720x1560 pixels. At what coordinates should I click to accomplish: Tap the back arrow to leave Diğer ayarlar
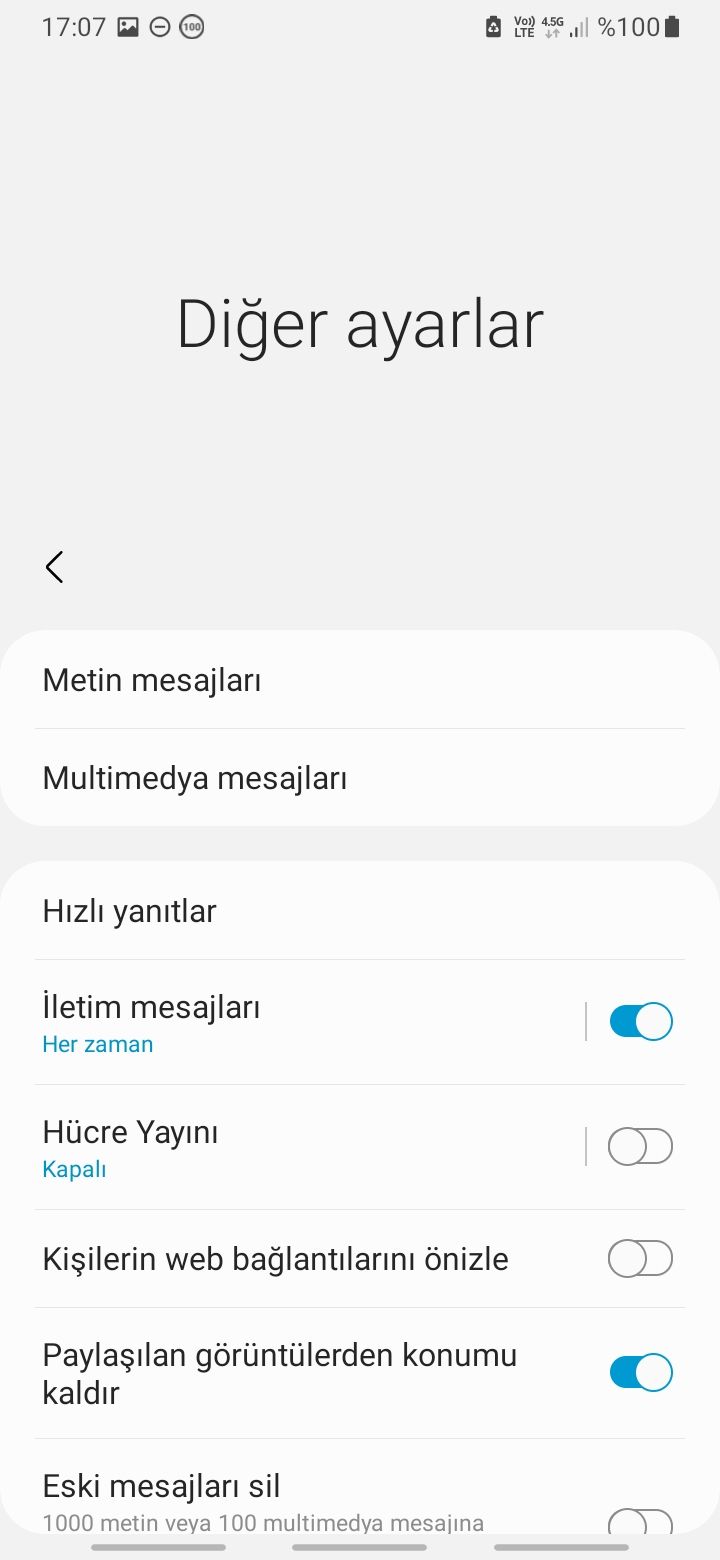55,567
